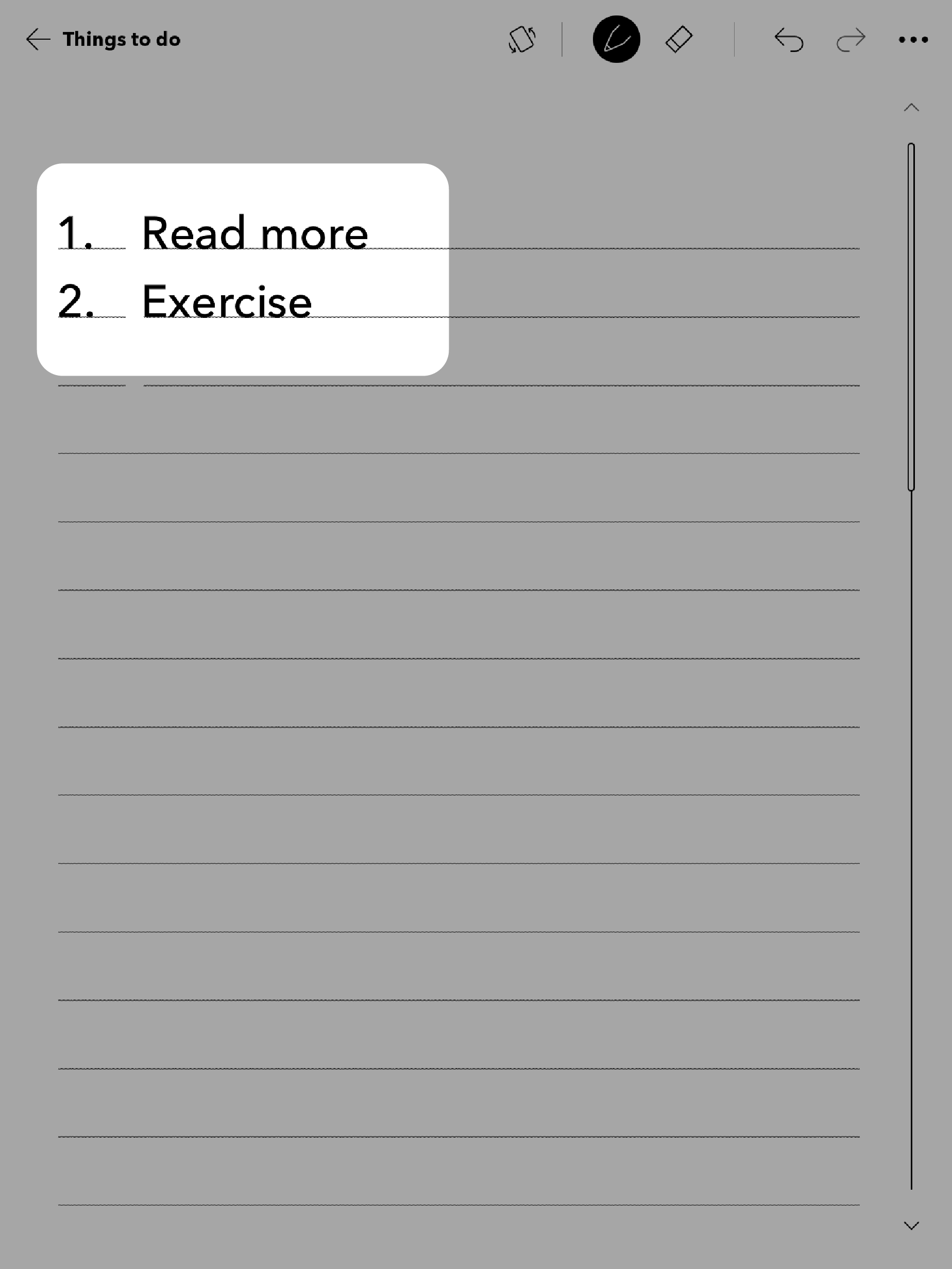Undo the last stroke
Viewport: 952px width, 1269px height.
[x=789, y=40]
